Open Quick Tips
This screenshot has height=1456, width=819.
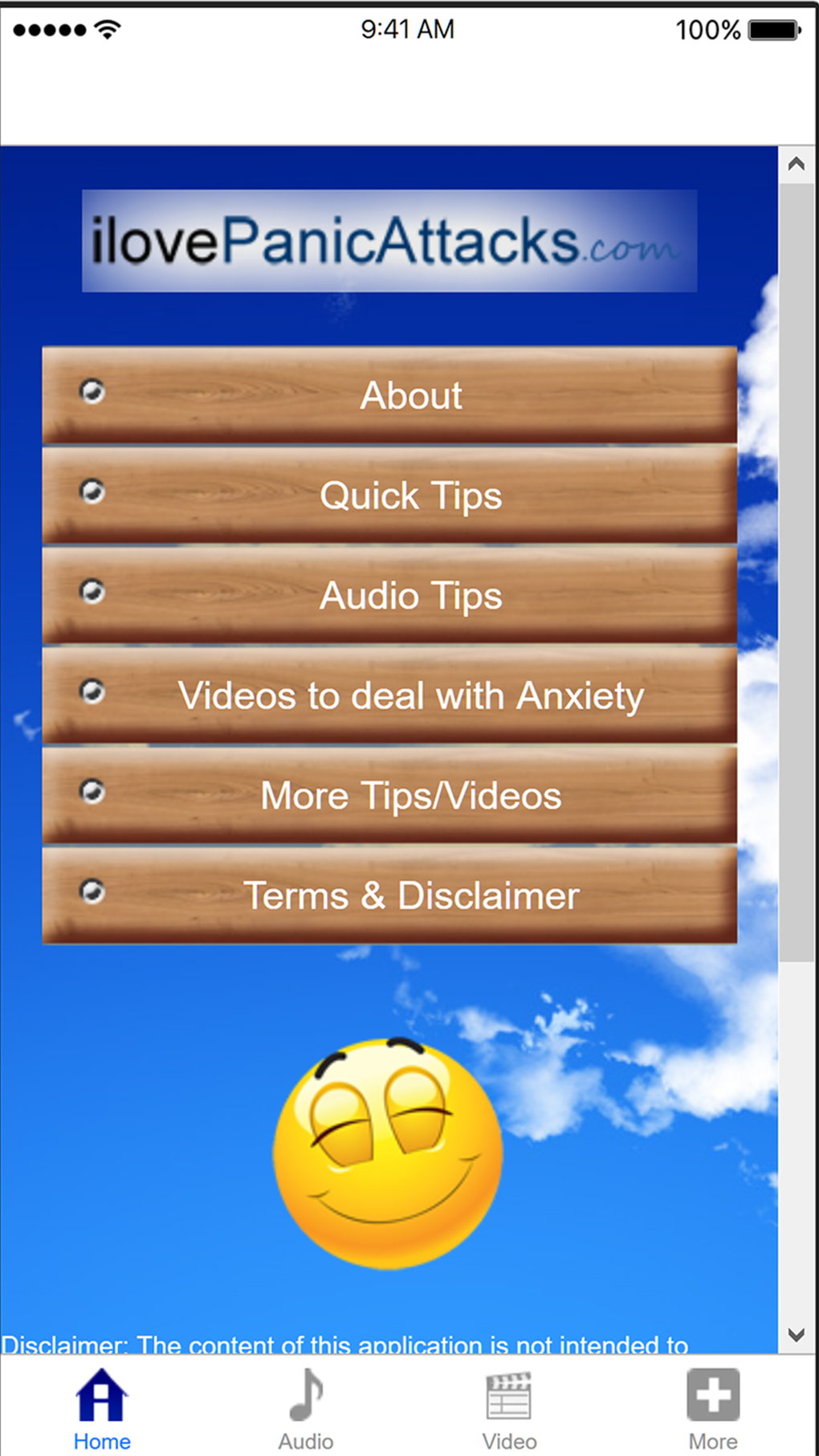coord(389,496)
